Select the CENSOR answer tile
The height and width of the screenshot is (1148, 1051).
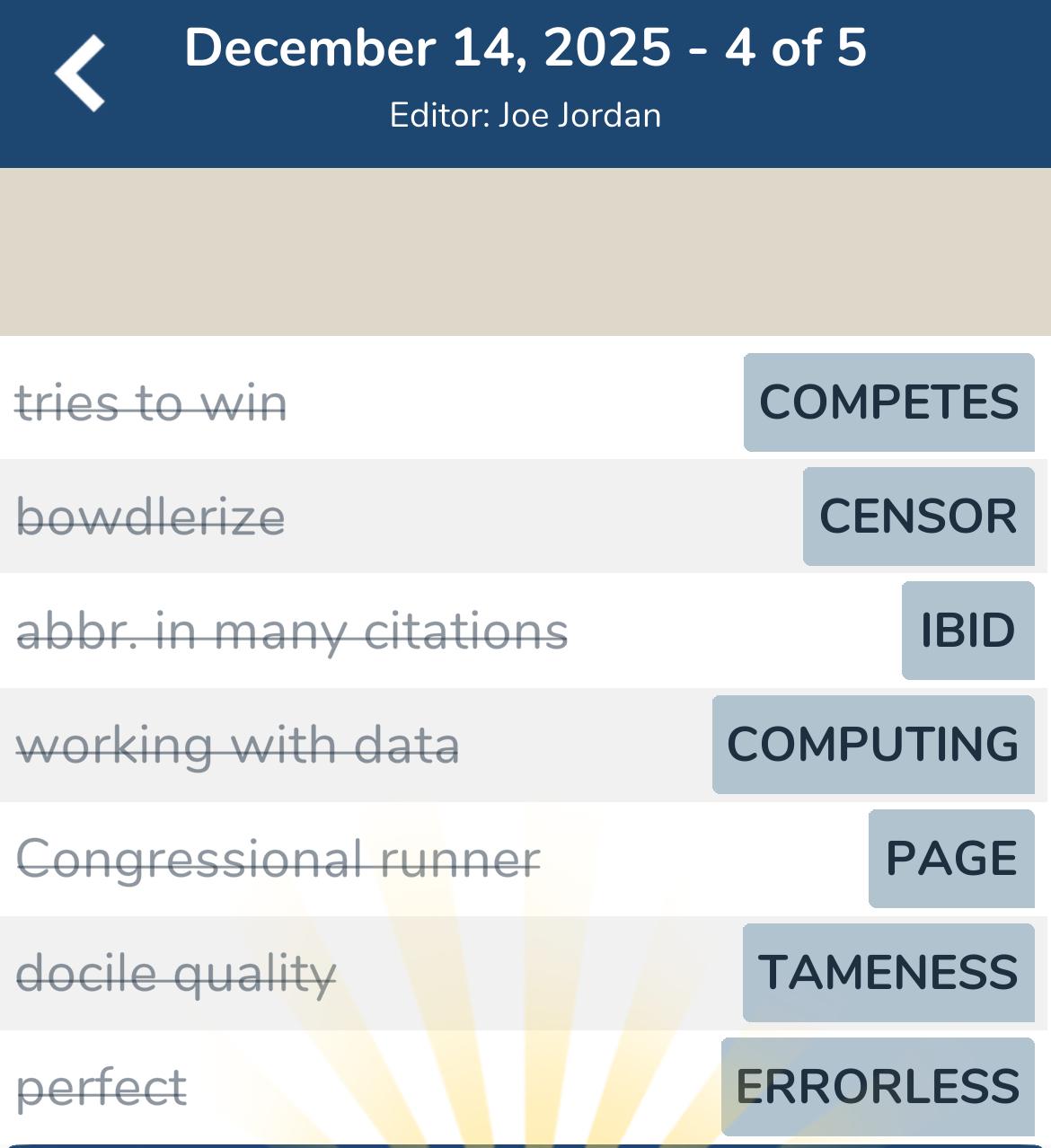[x=917, y=517]
